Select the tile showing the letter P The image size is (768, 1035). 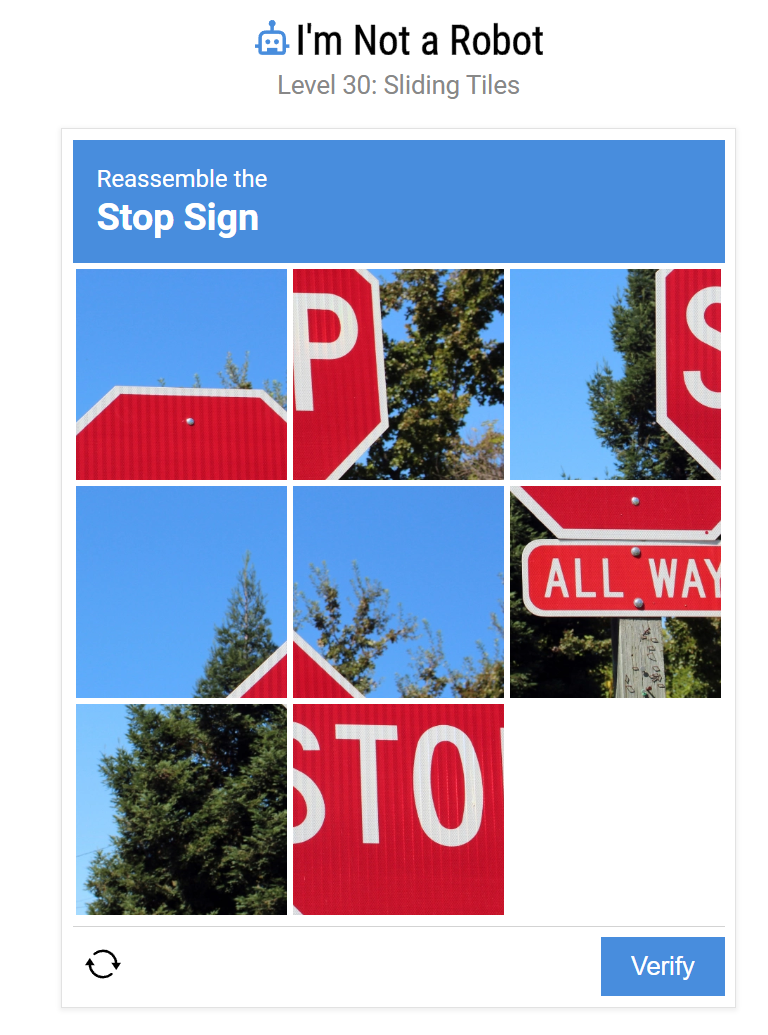(398, 374)
